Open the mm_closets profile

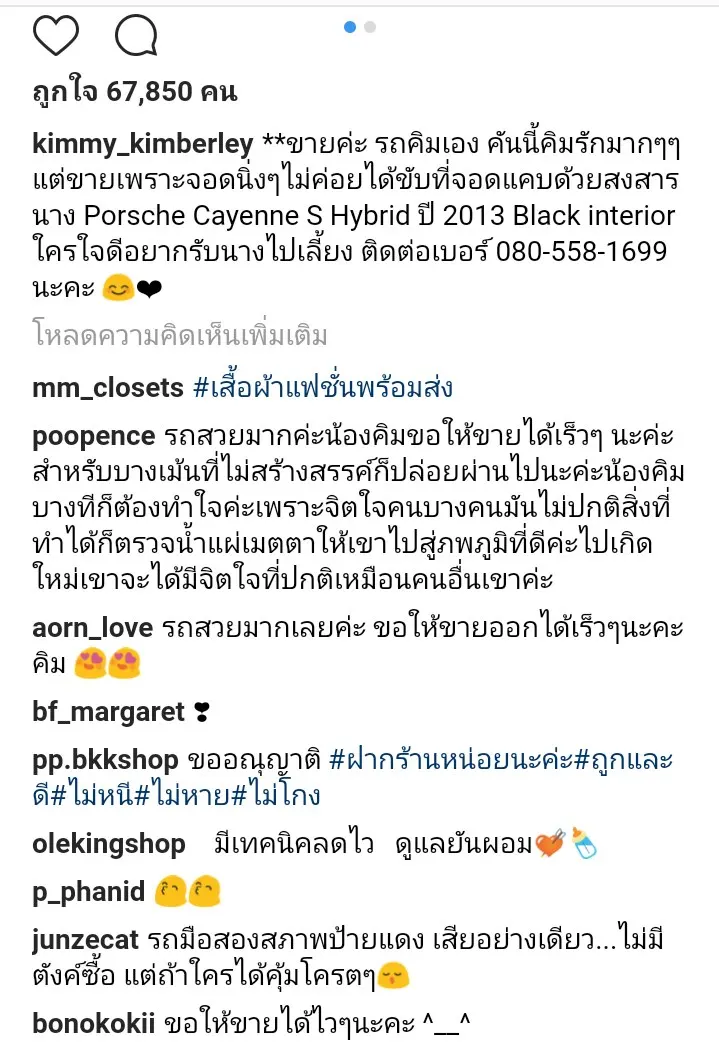[108, 387]
